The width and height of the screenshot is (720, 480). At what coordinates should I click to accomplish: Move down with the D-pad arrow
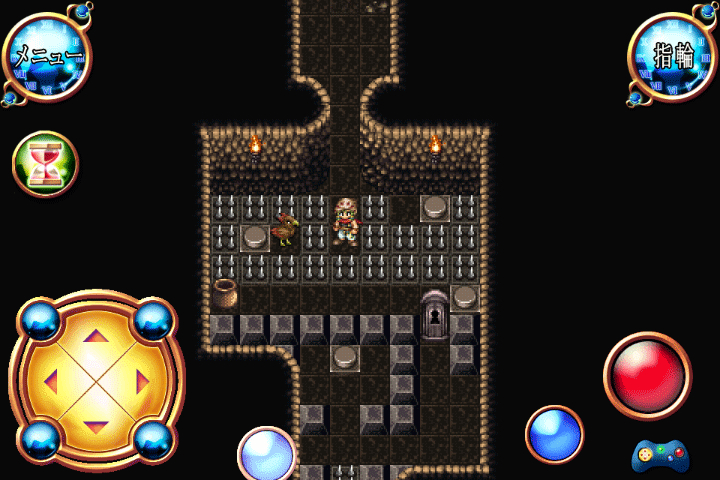(x=96, y=424)
